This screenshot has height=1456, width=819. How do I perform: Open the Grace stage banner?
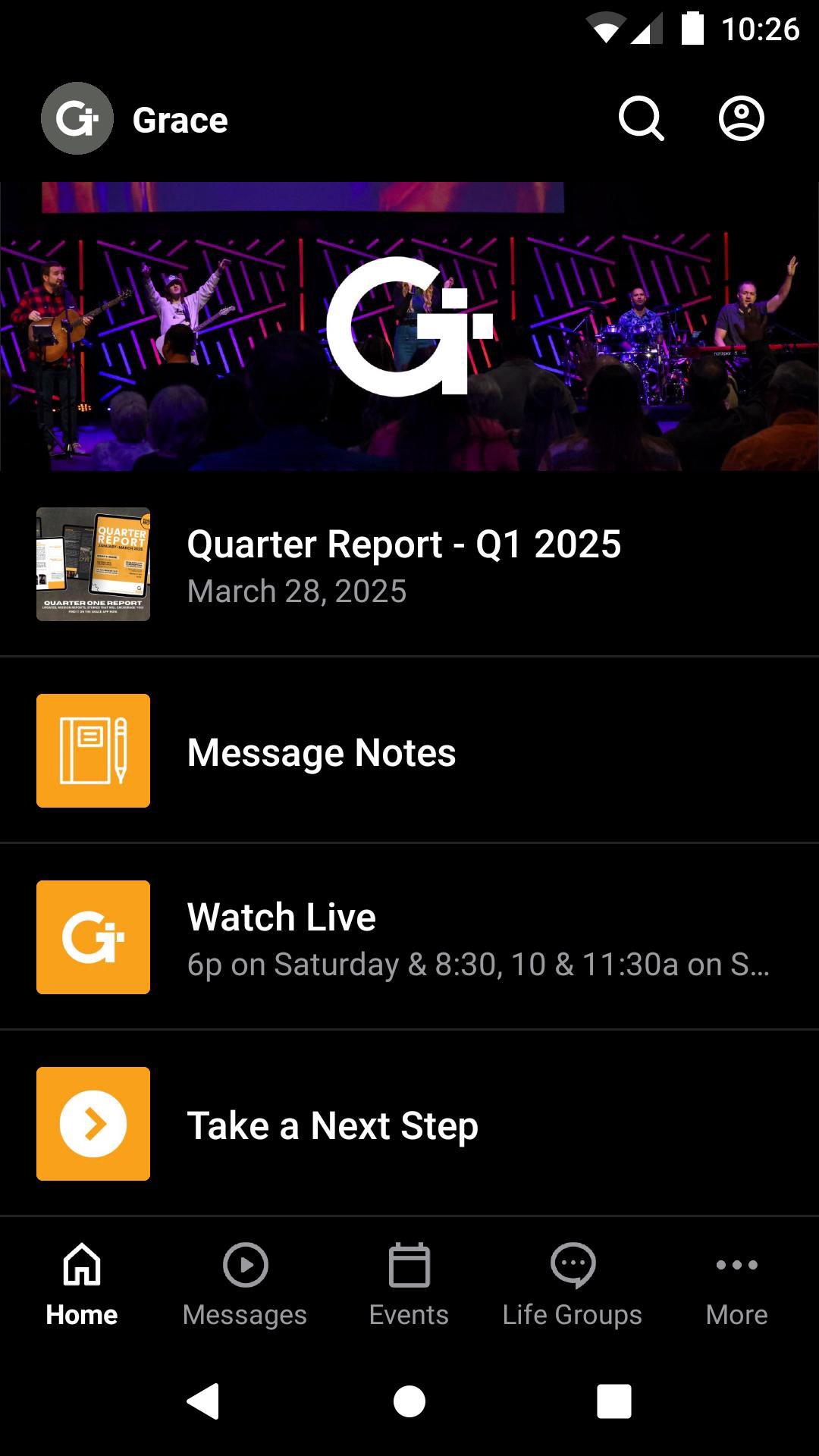tap(409, 326)
